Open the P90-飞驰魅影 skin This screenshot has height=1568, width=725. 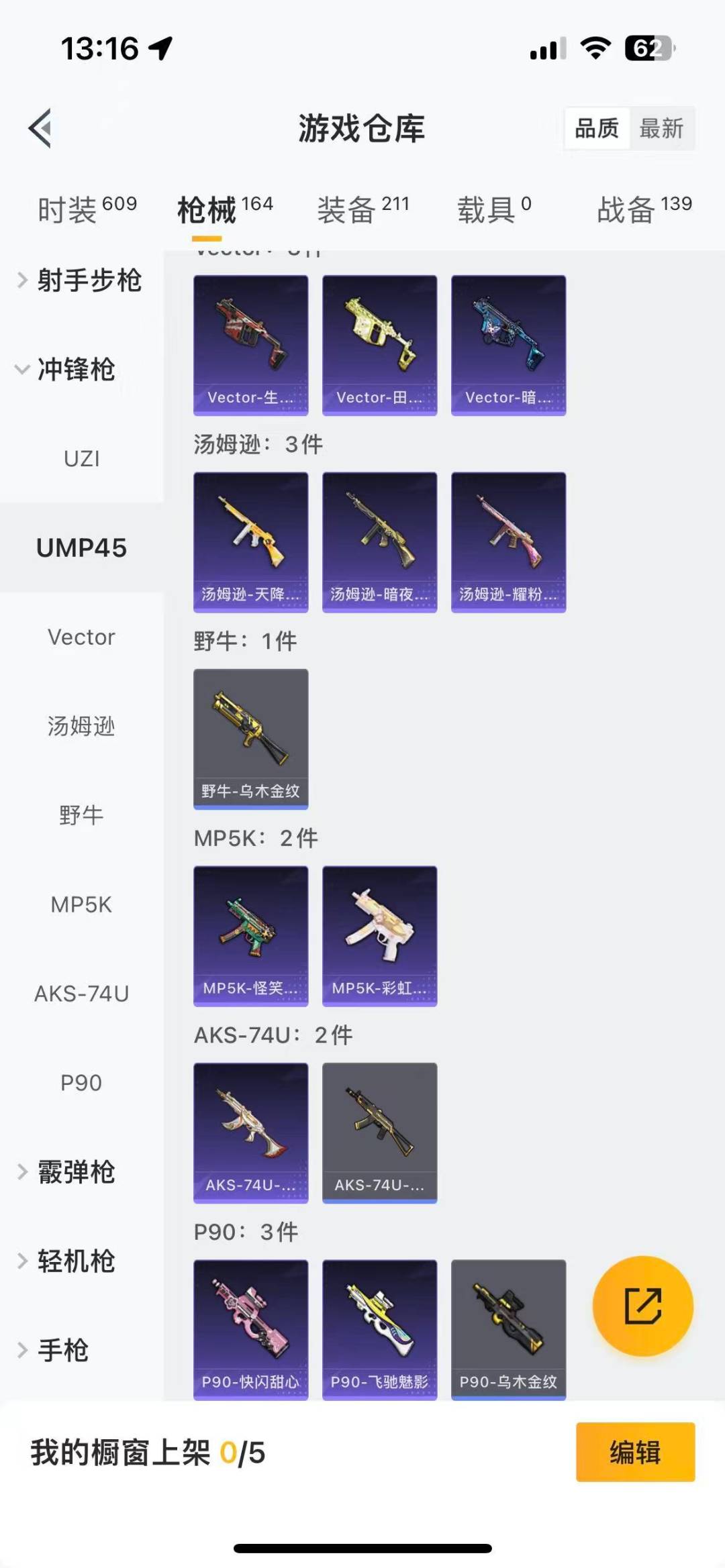click(x=379, y=1328)
